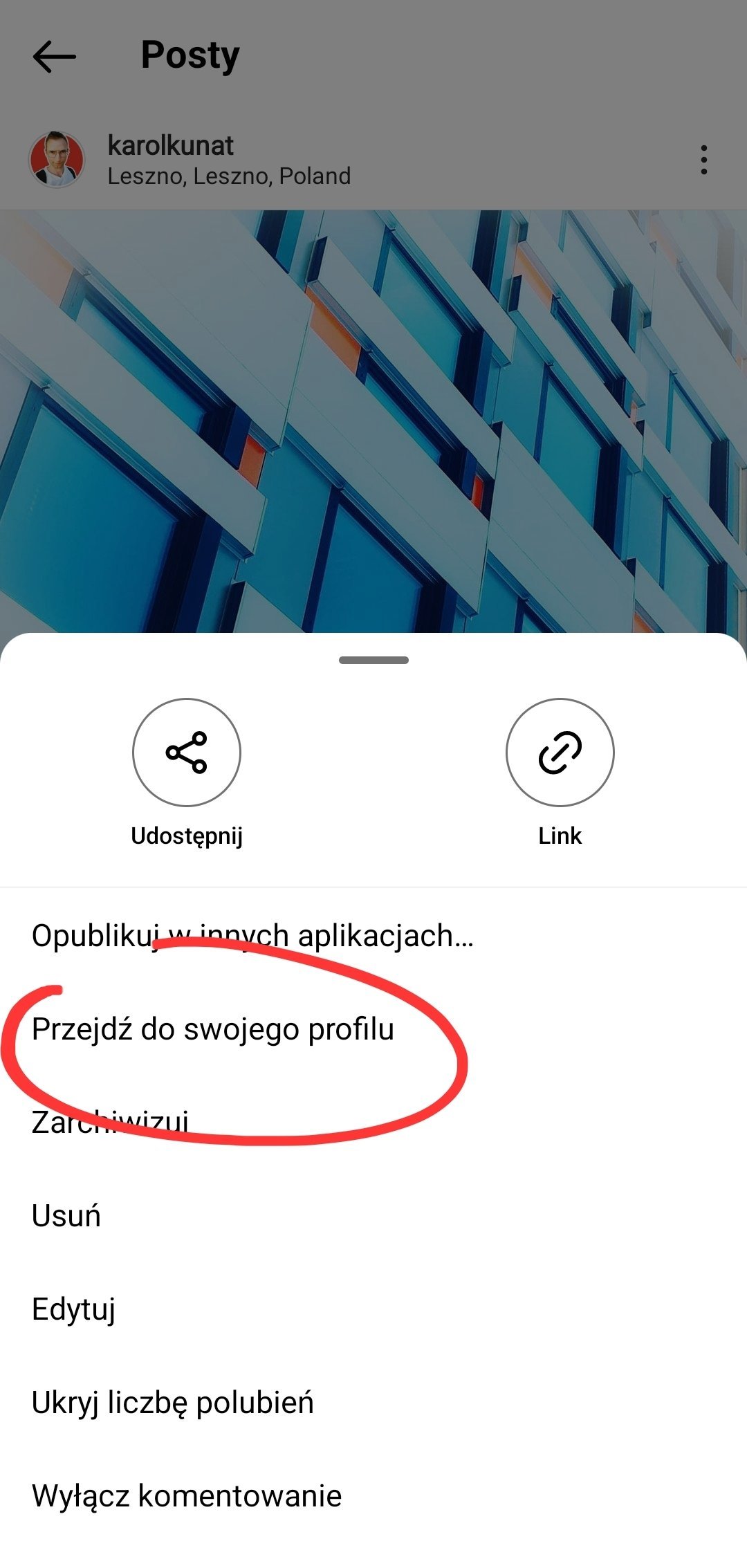The width and height of the screenshot is (747, 1568).
Task: Open the three-dot menu on karolkunat's post
Action: tap(703, 160)
